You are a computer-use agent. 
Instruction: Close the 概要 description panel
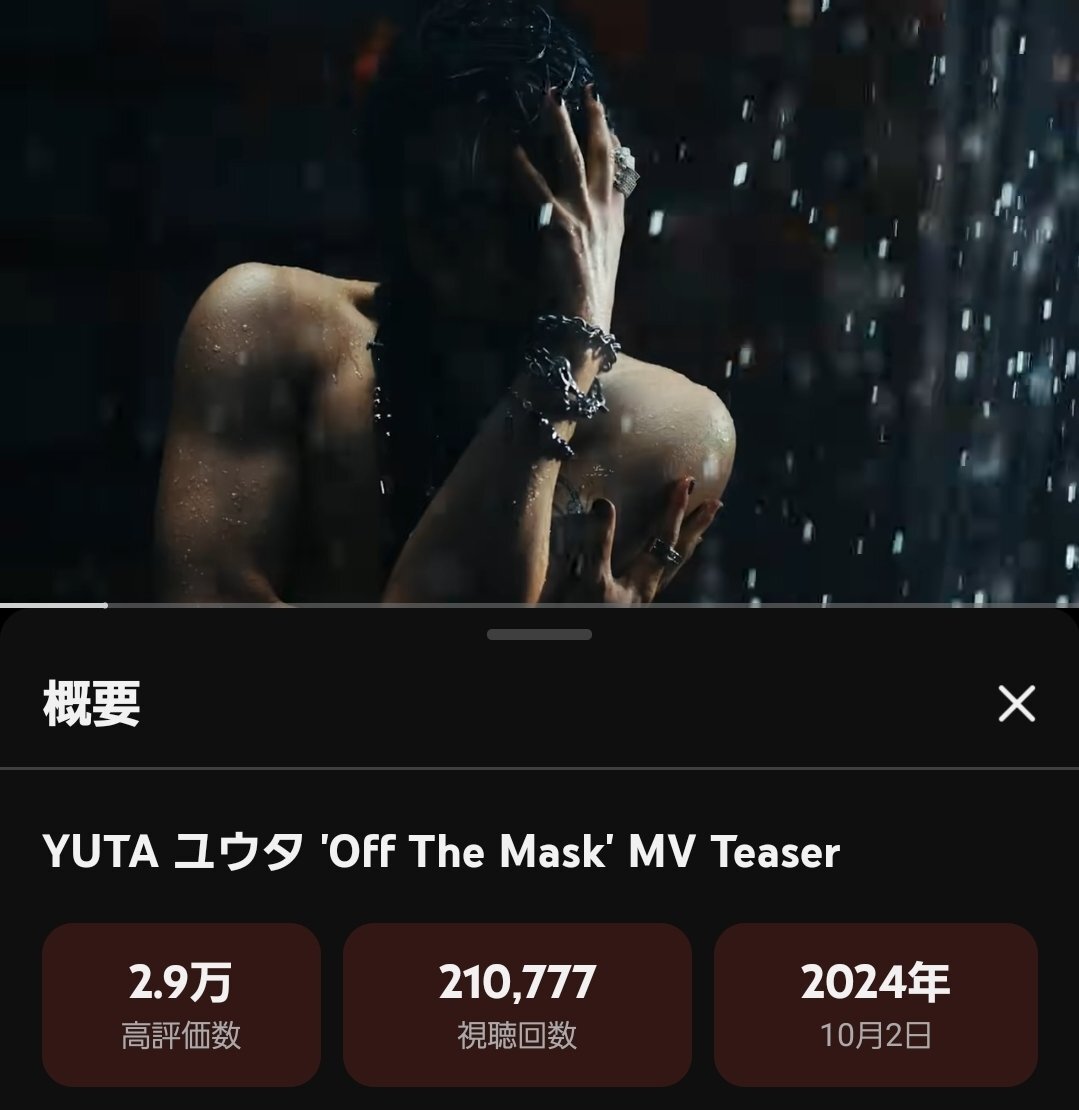1016,705
